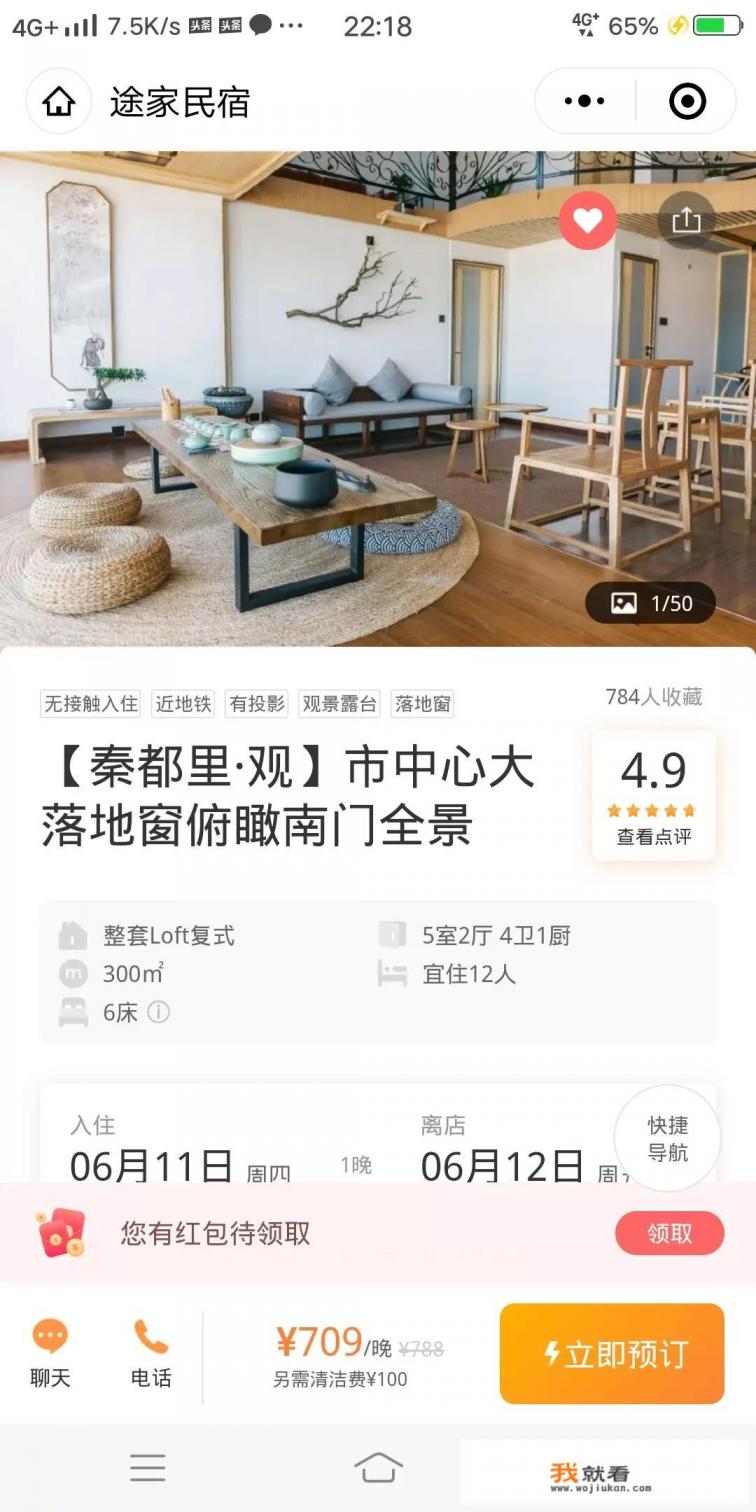Go to the mini program home

tap(59, 101)
